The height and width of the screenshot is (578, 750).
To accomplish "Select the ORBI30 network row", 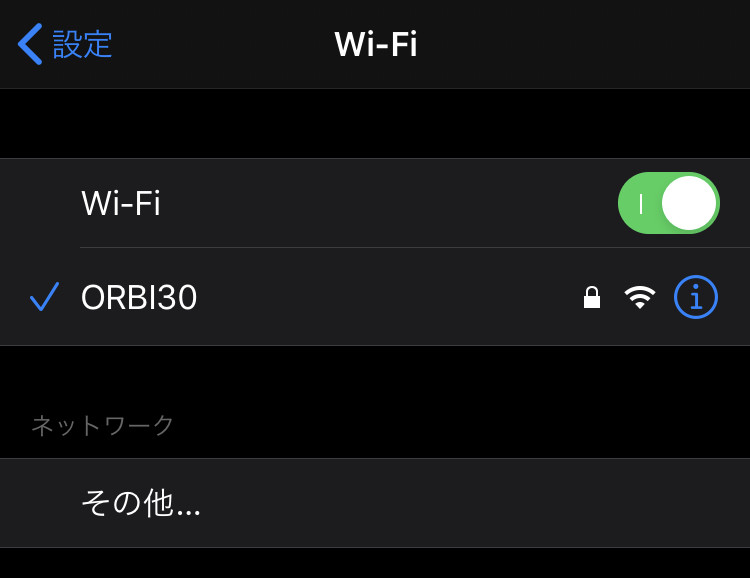I will click(300, 297).
